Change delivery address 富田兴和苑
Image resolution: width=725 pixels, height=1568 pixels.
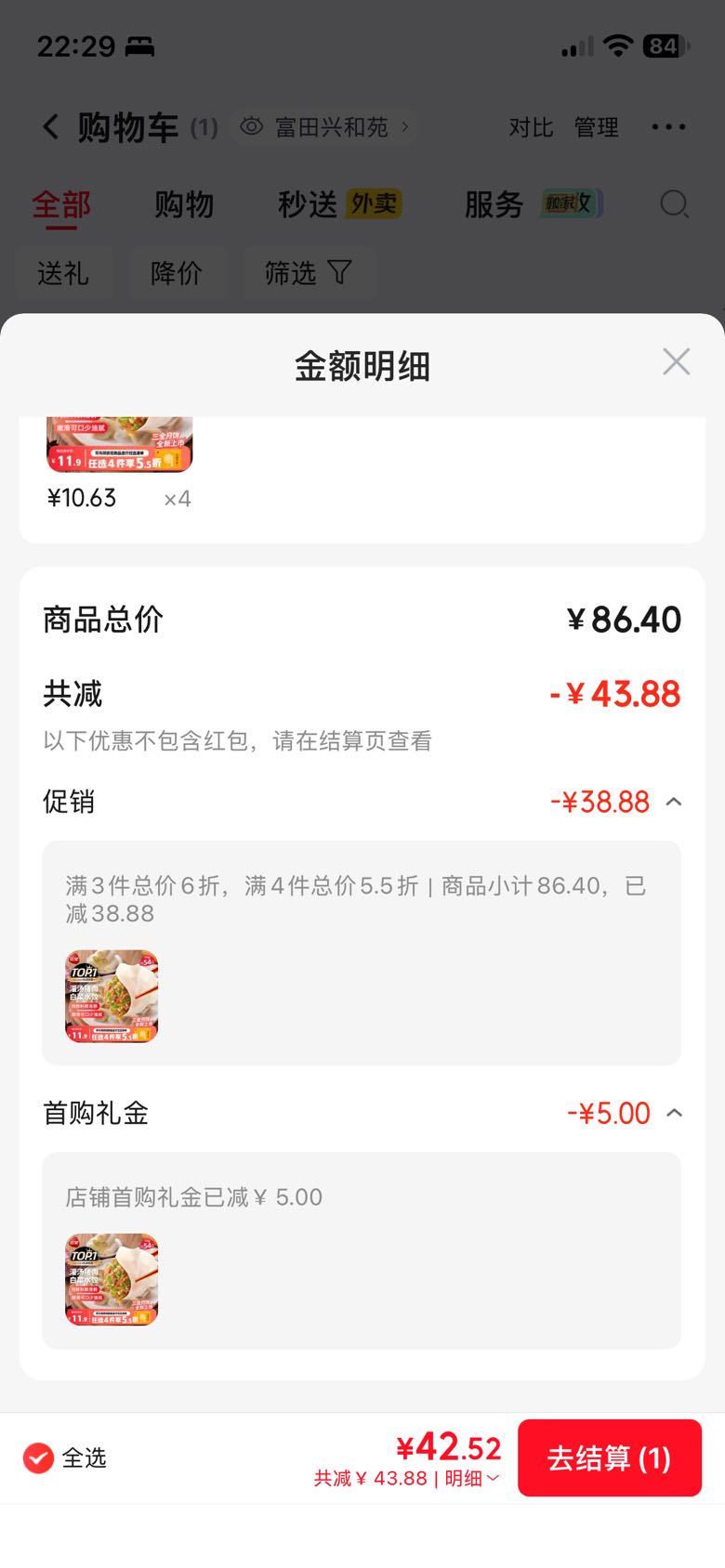325,127
